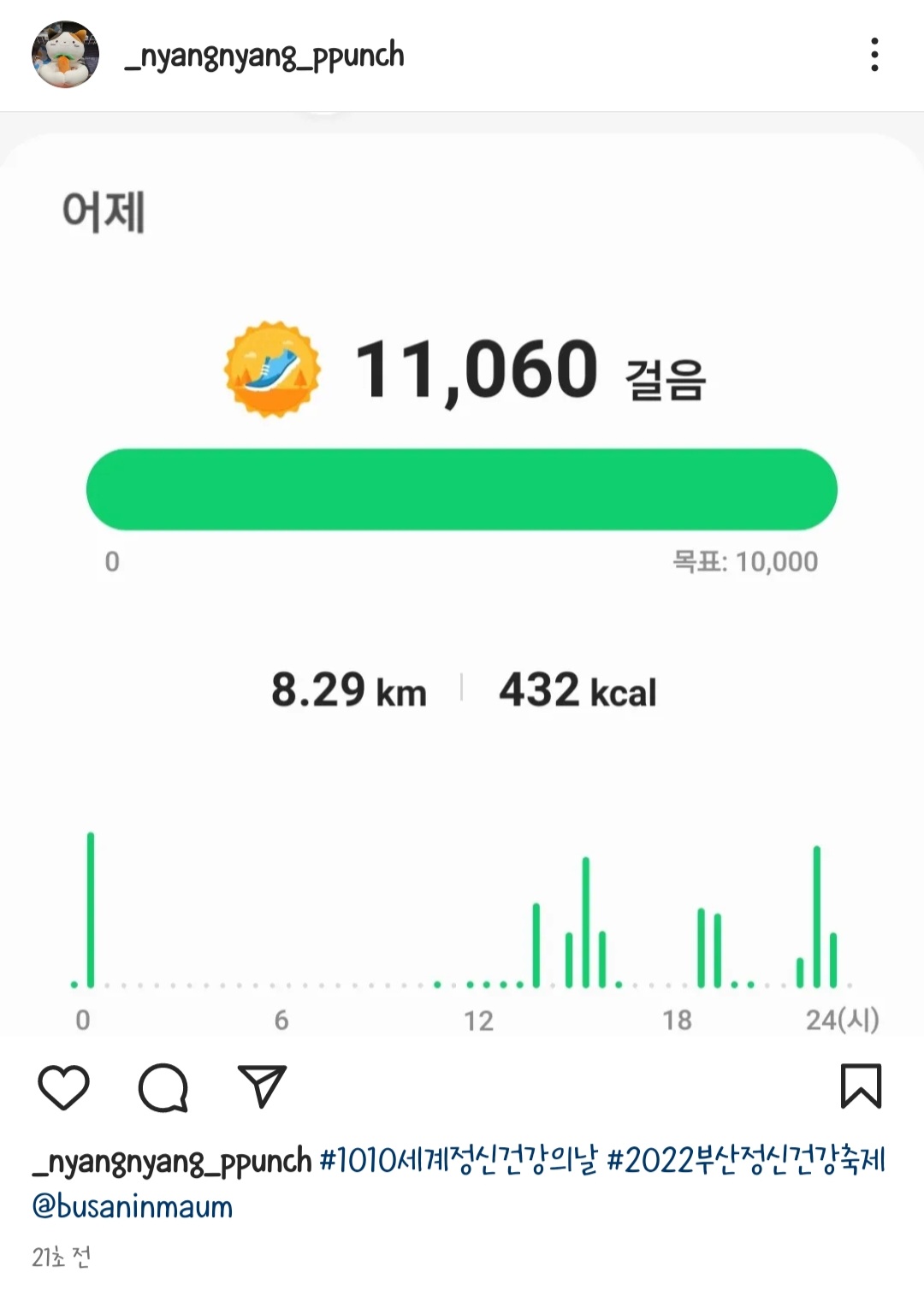Visit the @busaninmaum mention
Image resolution: width=924 pixels, height=1302 pixels.
coord(133,1206)
